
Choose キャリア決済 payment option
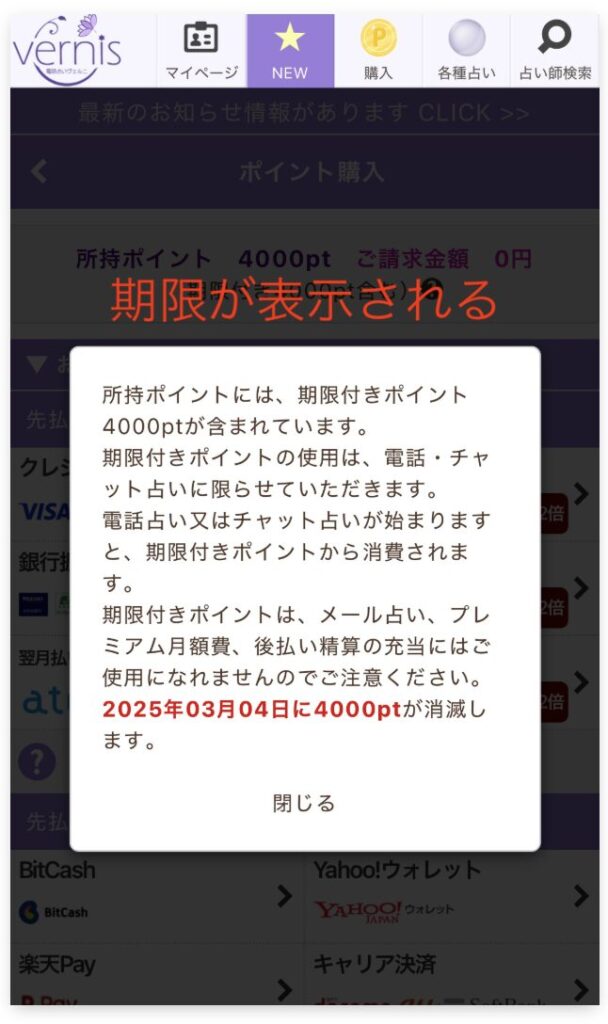450,976
